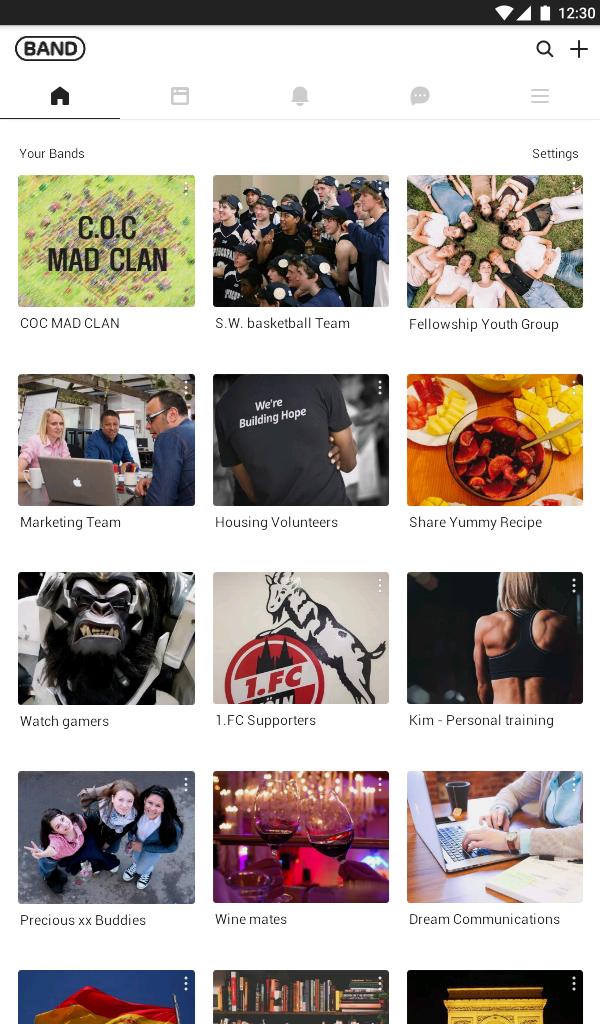Select the Home tab
The height and width of the screenshot is (1024, 600).
[x=60, y=96]
